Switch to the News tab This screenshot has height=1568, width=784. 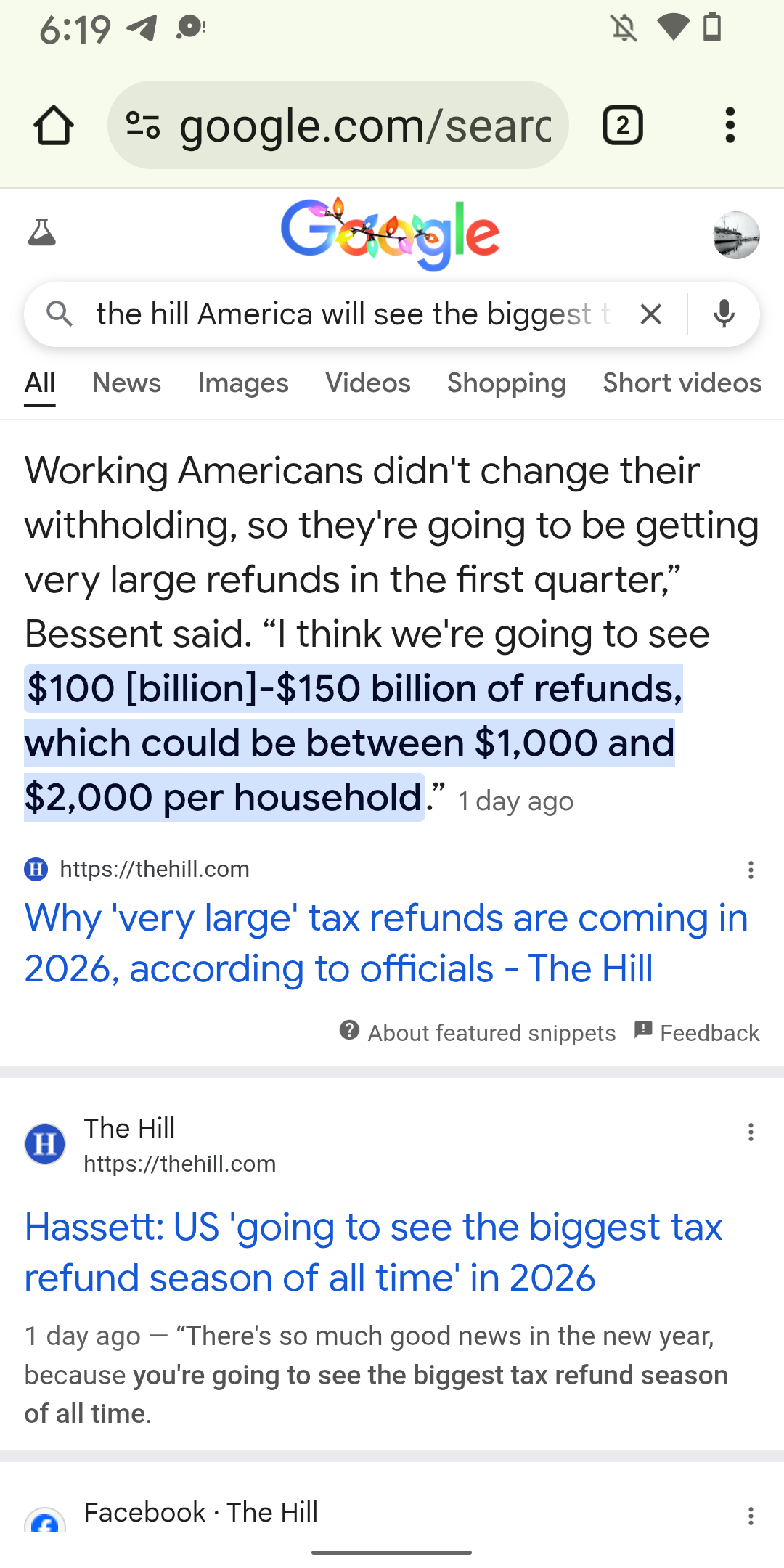pyautogui.click(x=126, y=383)
